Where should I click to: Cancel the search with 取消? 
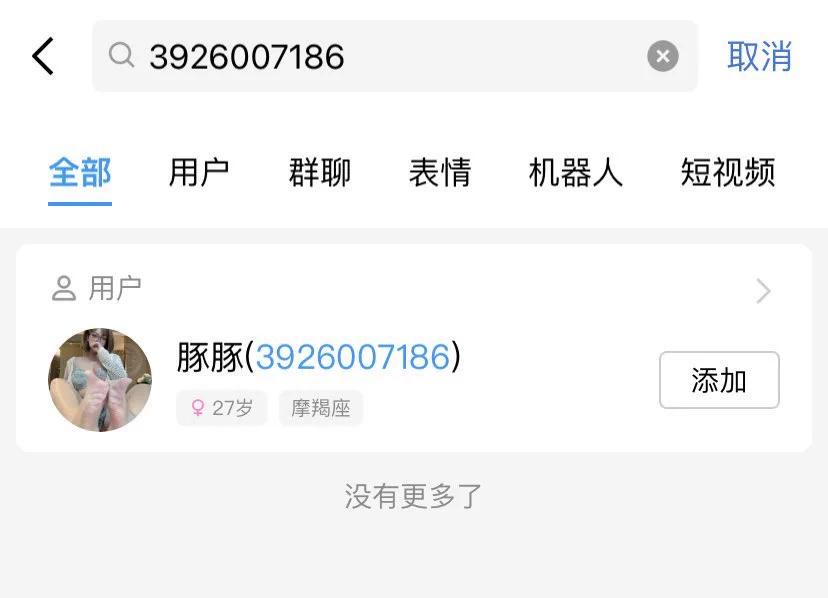click(x=759, y=57)
